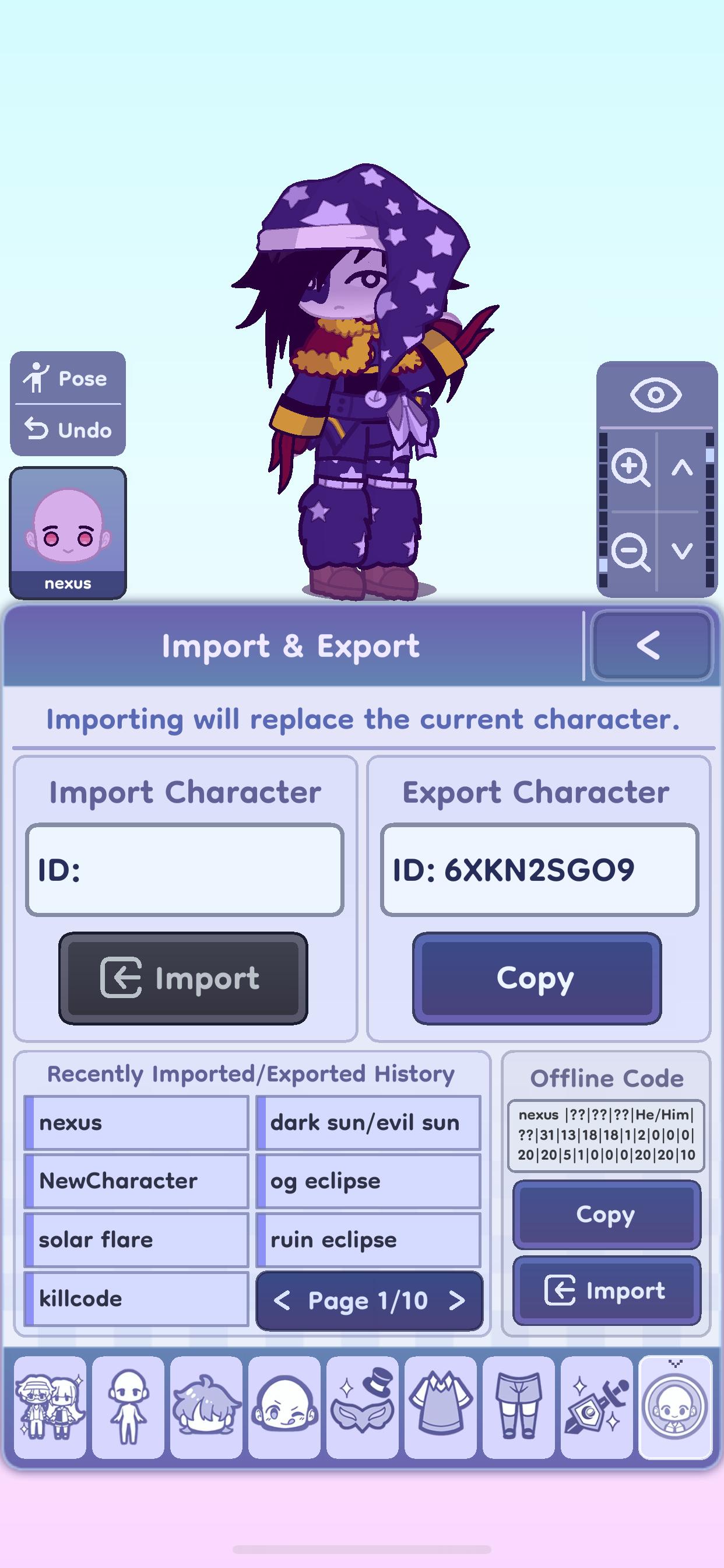The height and width of the screenshot is (1568, 724).
Task: Select the body customization icon
Action: [128, 1412]
